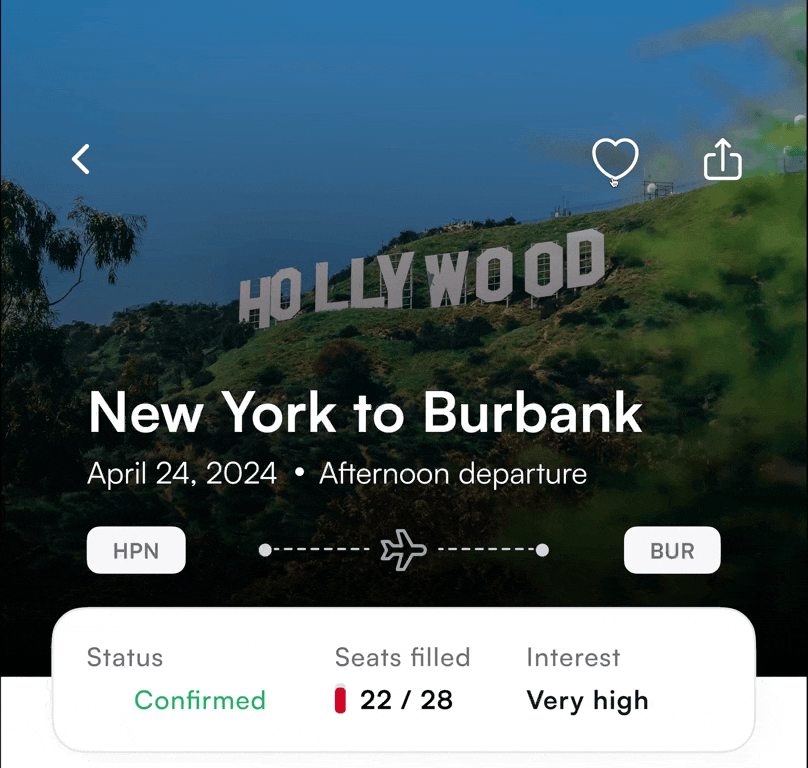
Task: Share this New York to Burbank flight
Action: pos(722,159)
